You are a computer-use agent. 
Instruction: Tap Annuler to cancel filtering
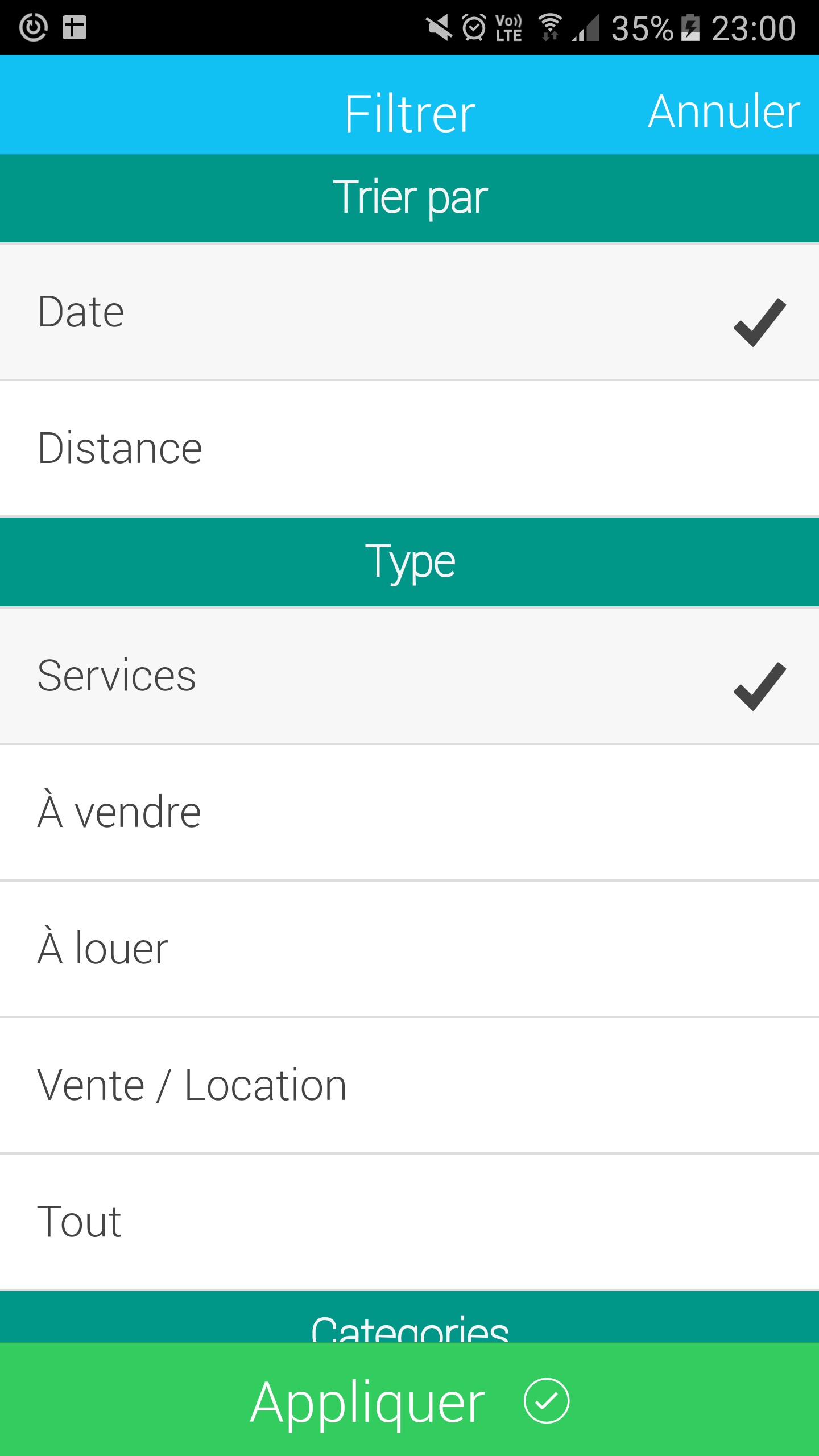pyautogui.click(x=723, y=111)
